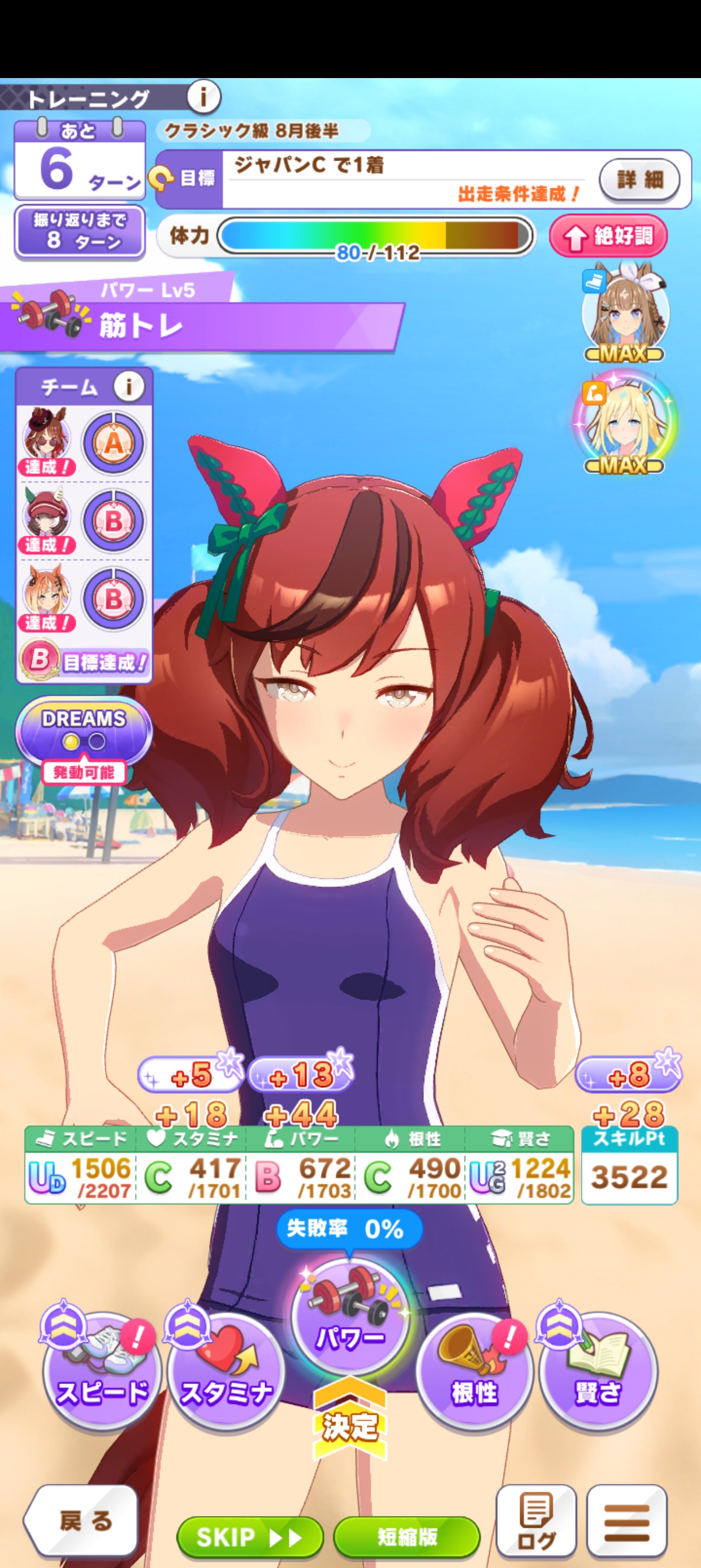Screen dimensions: 701x1568
Task: Select スタミナ training
Action: point(226,1371)
